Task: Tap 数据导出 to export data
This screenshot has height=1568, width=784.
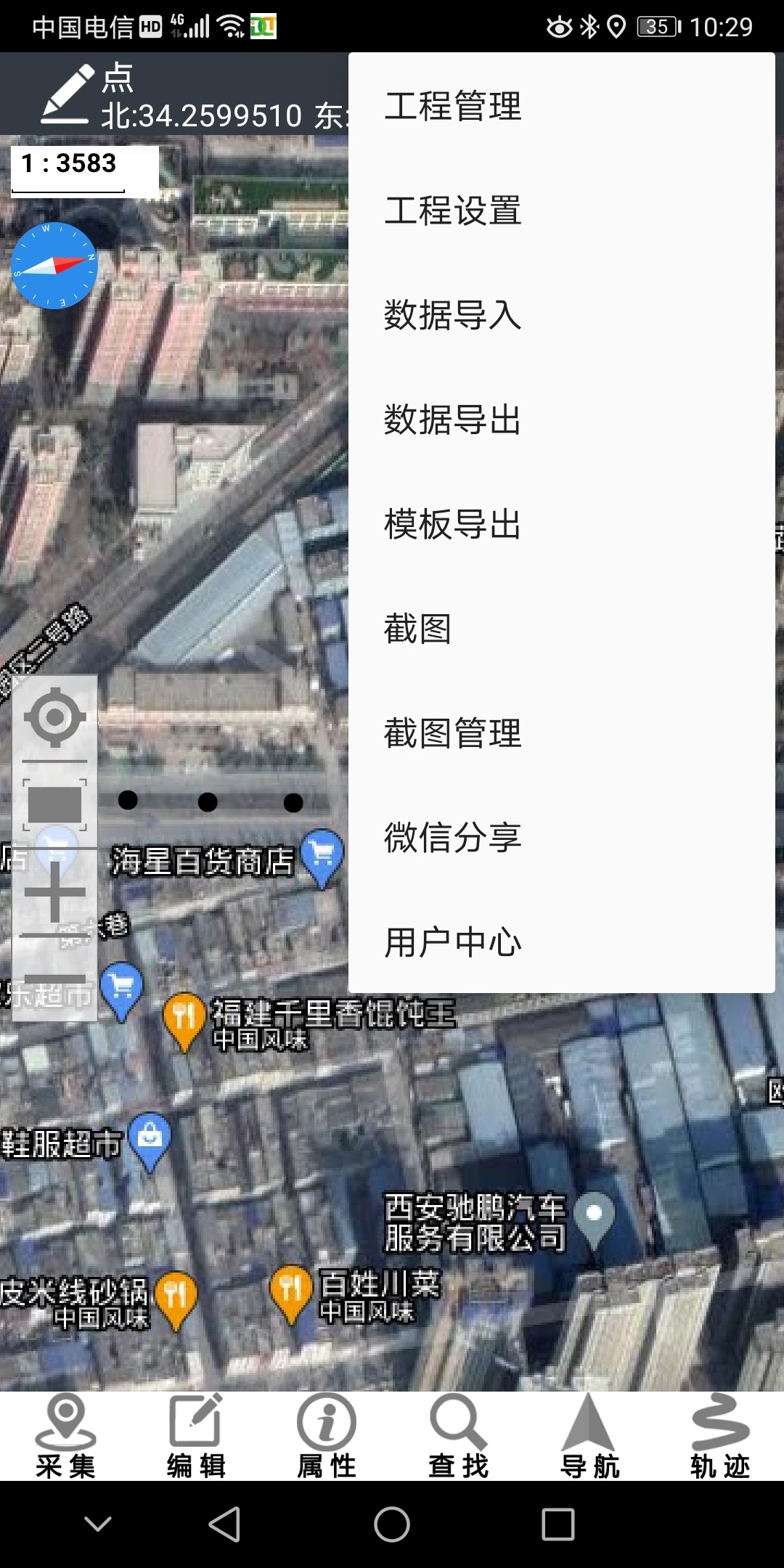Action: point(453,420)
